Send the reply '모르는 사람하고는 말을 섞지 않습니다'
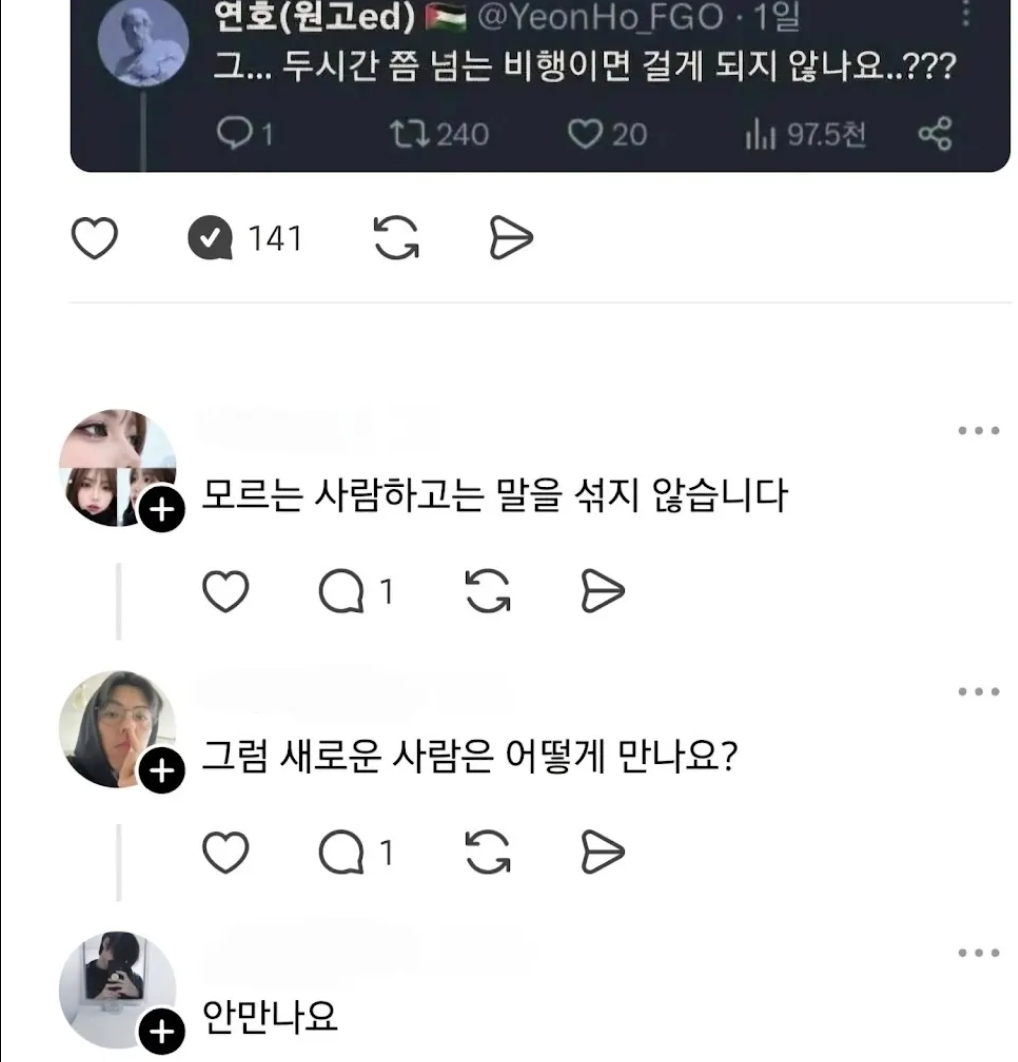This screenshot has height=1062, width=1018. 603,594
